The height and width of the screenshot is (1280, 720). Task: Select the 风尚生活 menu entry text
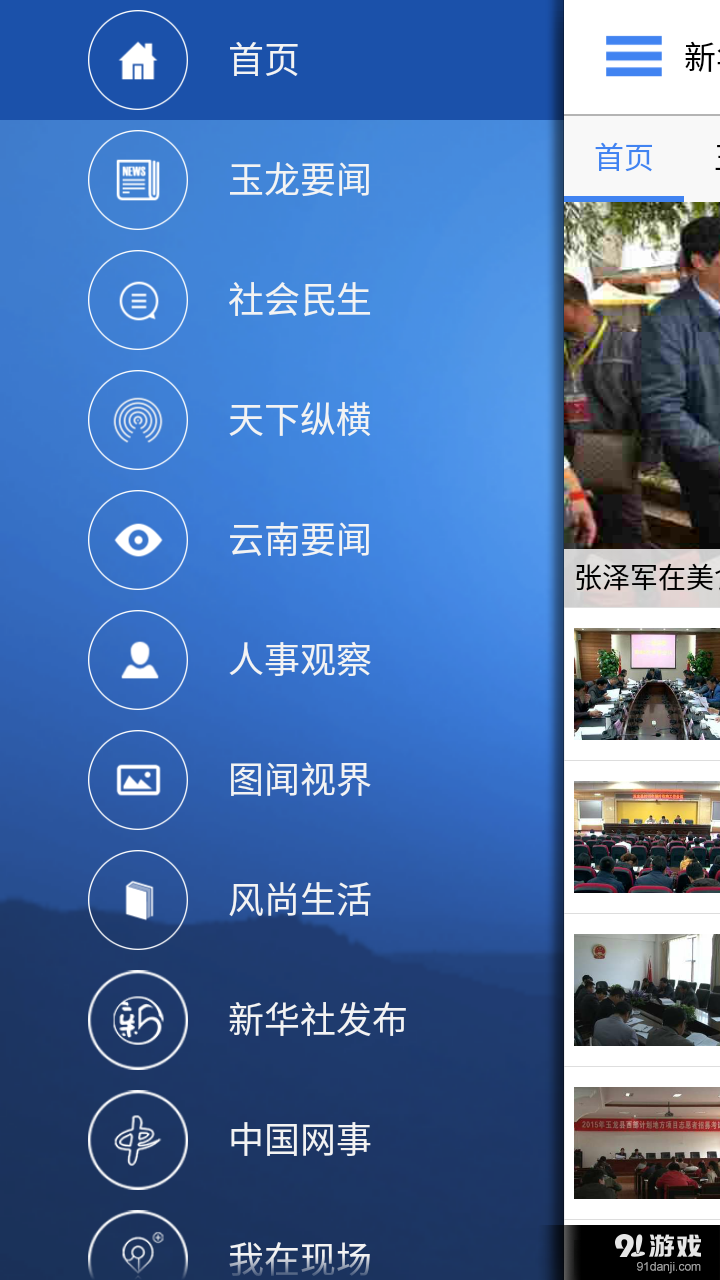tap(298, 900)
